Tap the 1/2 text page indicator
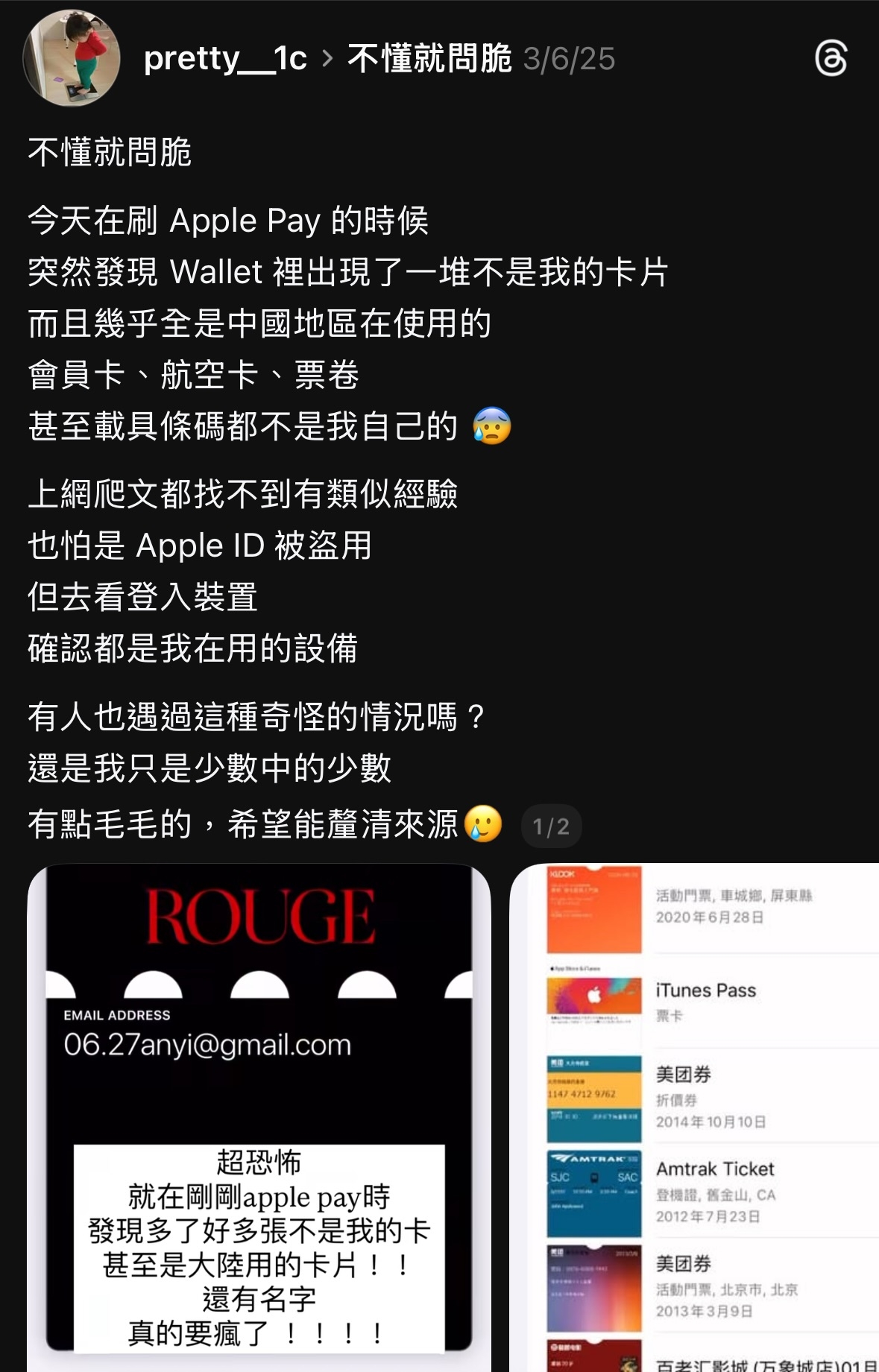Image resolution: width=879 pixels, height=1372 pixels. point(551,826)
